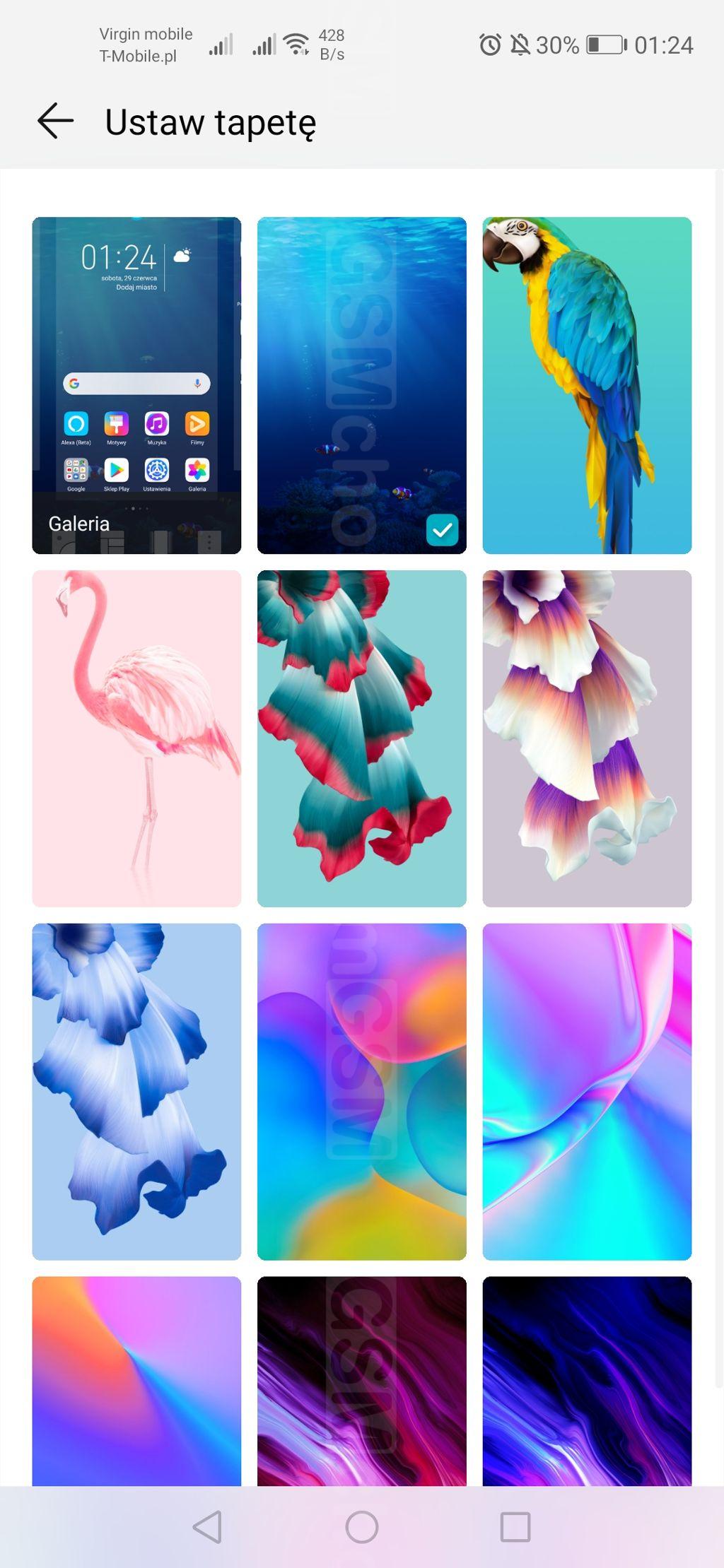Open the Galeria tile

click(x=136, y=385)
